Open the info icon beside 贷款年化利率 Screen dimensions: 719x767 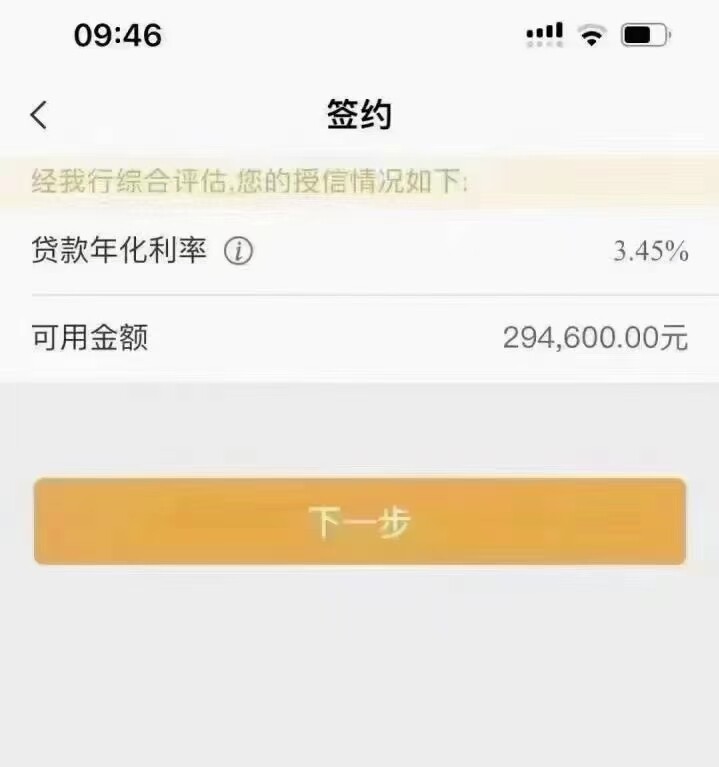tap(238, 251)
